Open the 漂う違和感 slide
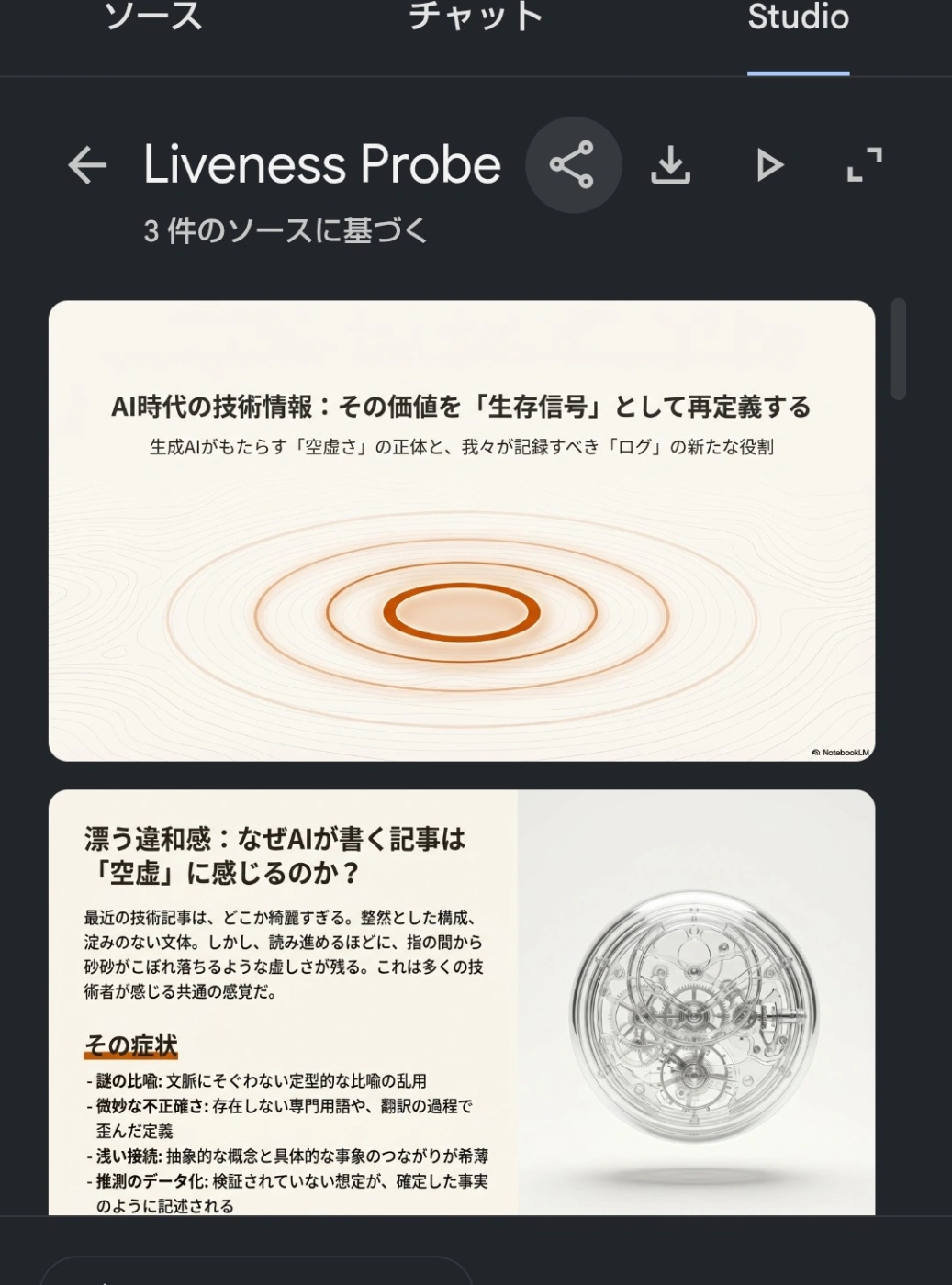Viewport: 952px width, 1285px height. [461, 1002]
